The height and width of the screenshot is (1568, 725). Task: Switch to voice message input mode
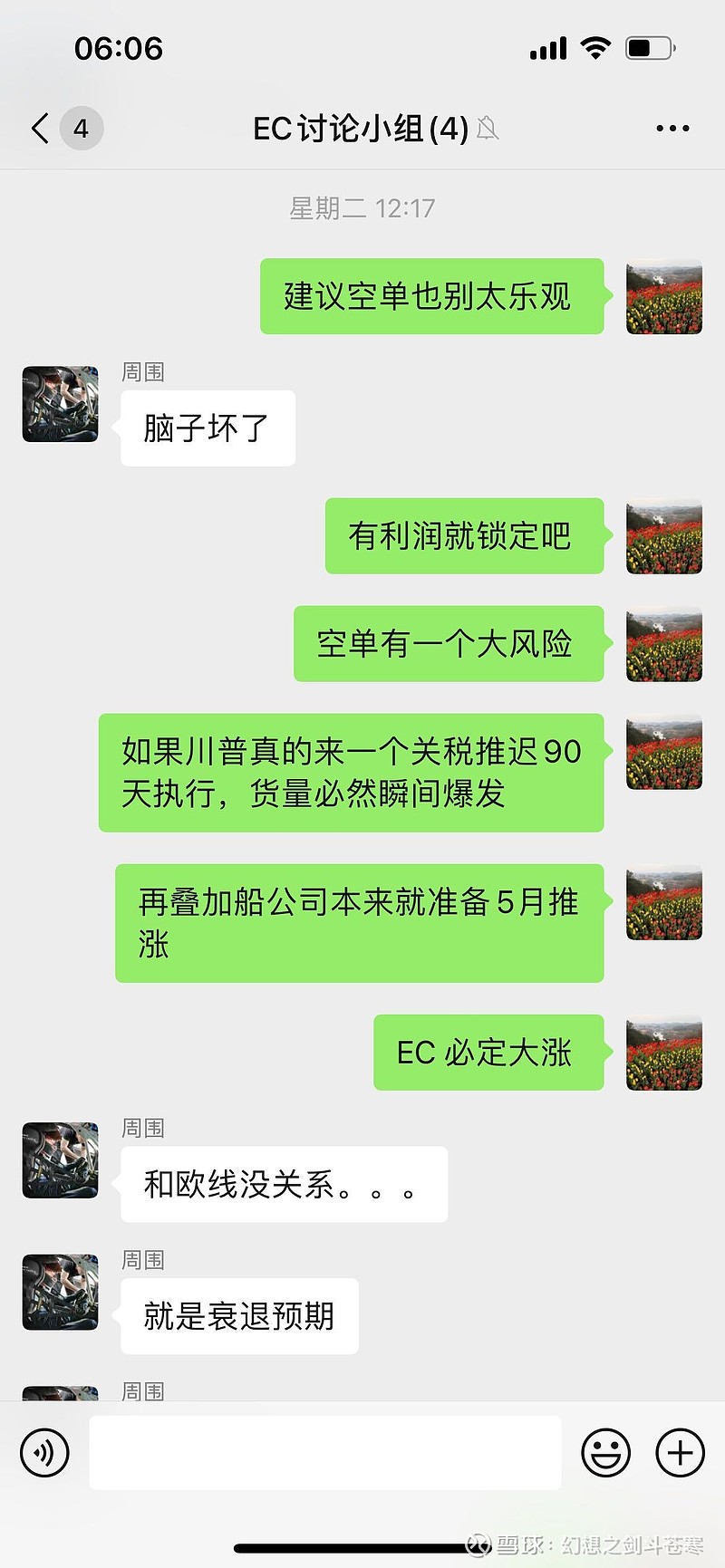(x=44, y=1452)
